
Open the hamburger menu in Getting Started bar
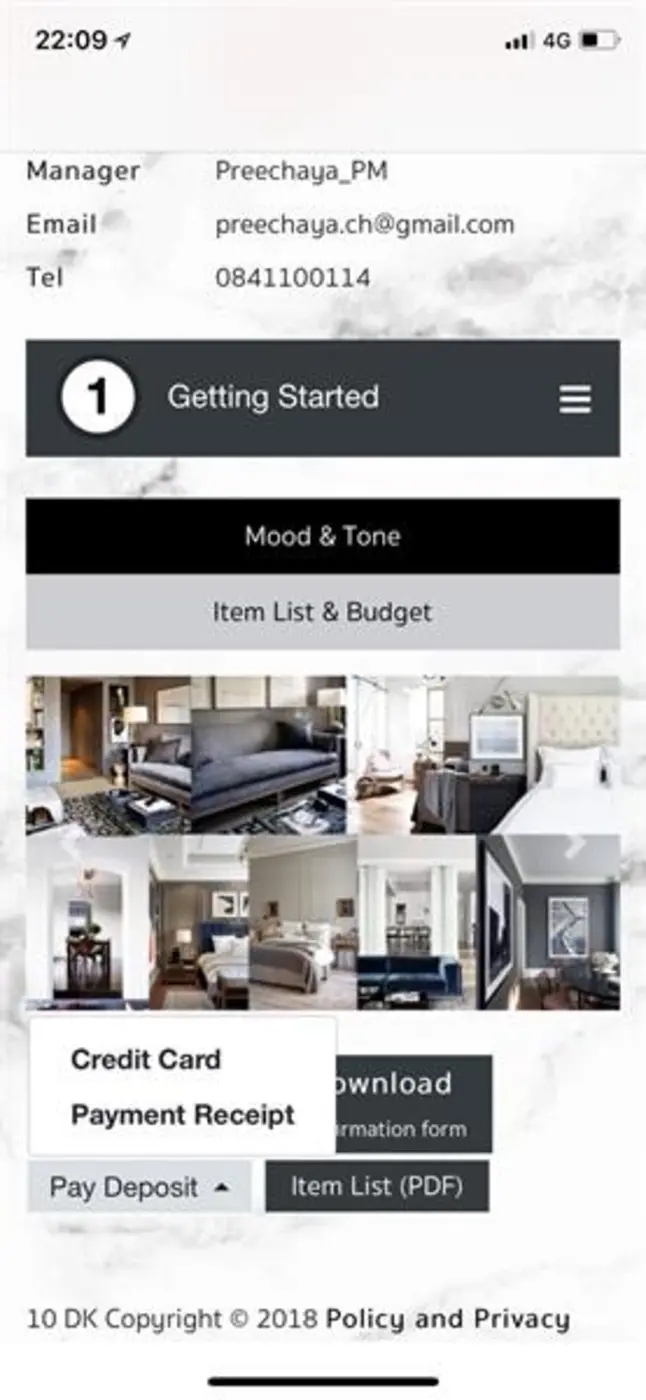[x=575, y=399]
